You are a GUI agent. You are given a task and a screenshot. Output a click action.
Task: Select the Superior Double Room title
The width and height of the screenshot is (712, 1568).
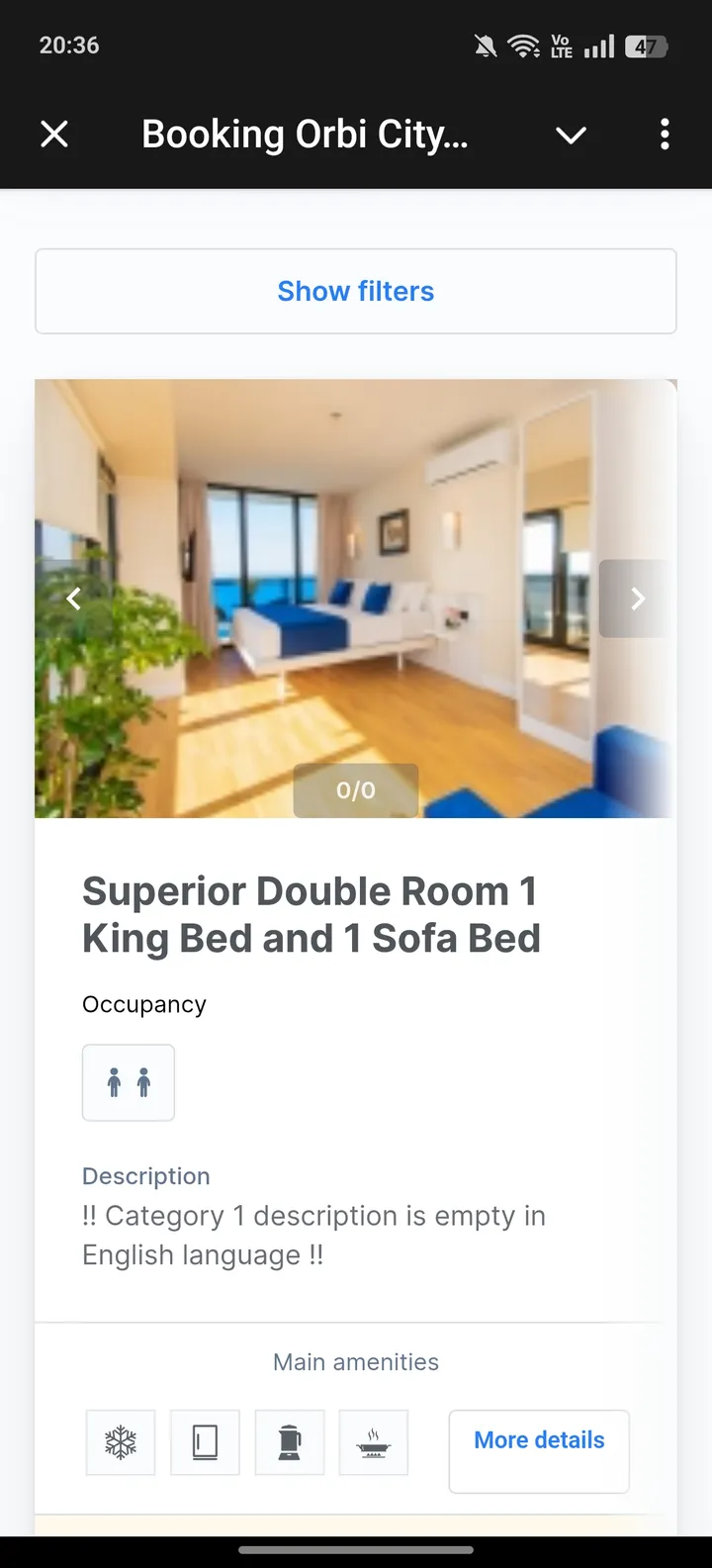click(x=310, y=914)
